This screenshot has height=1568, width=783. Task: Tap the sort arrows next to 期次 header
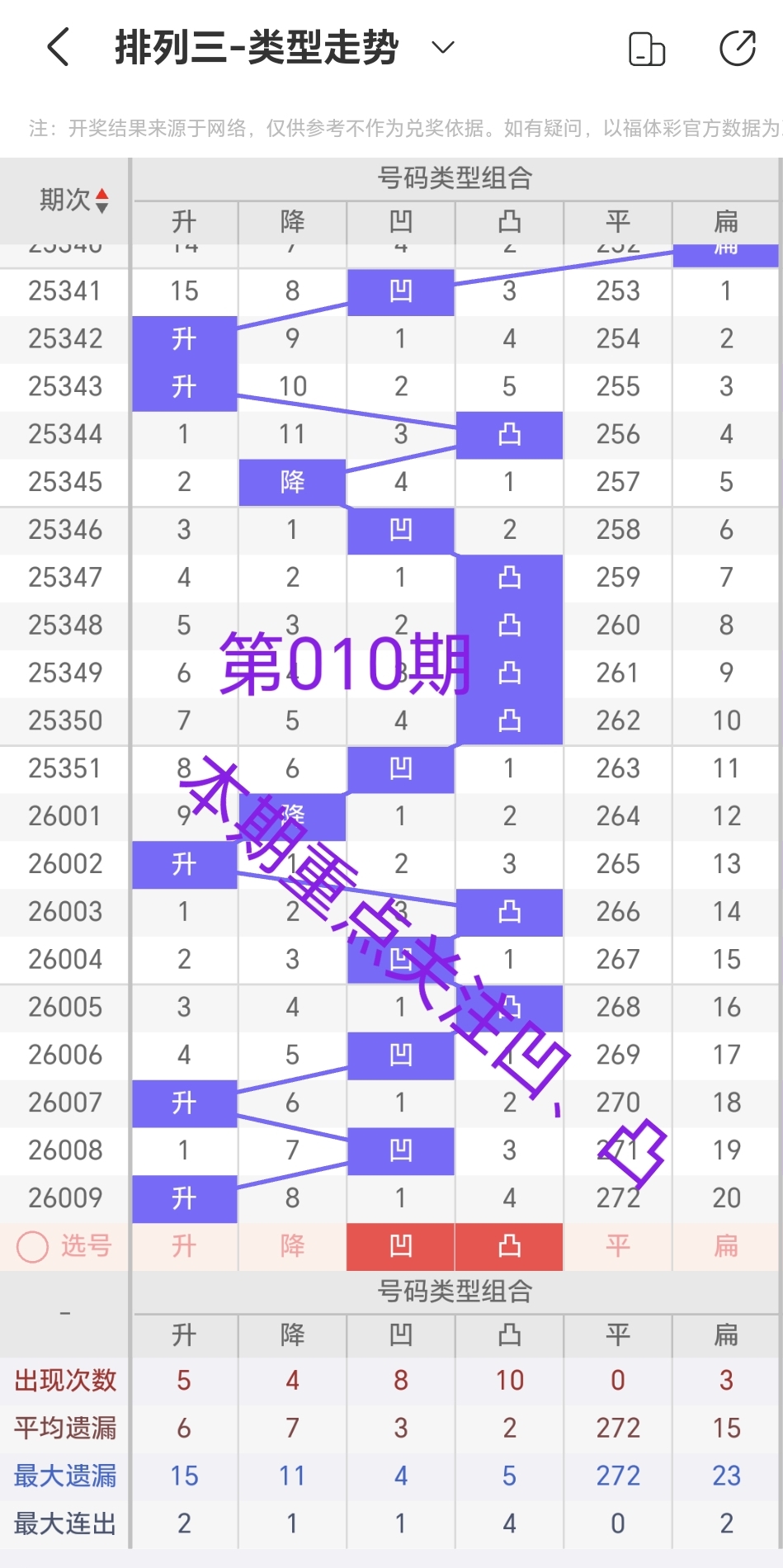(102, 198)
